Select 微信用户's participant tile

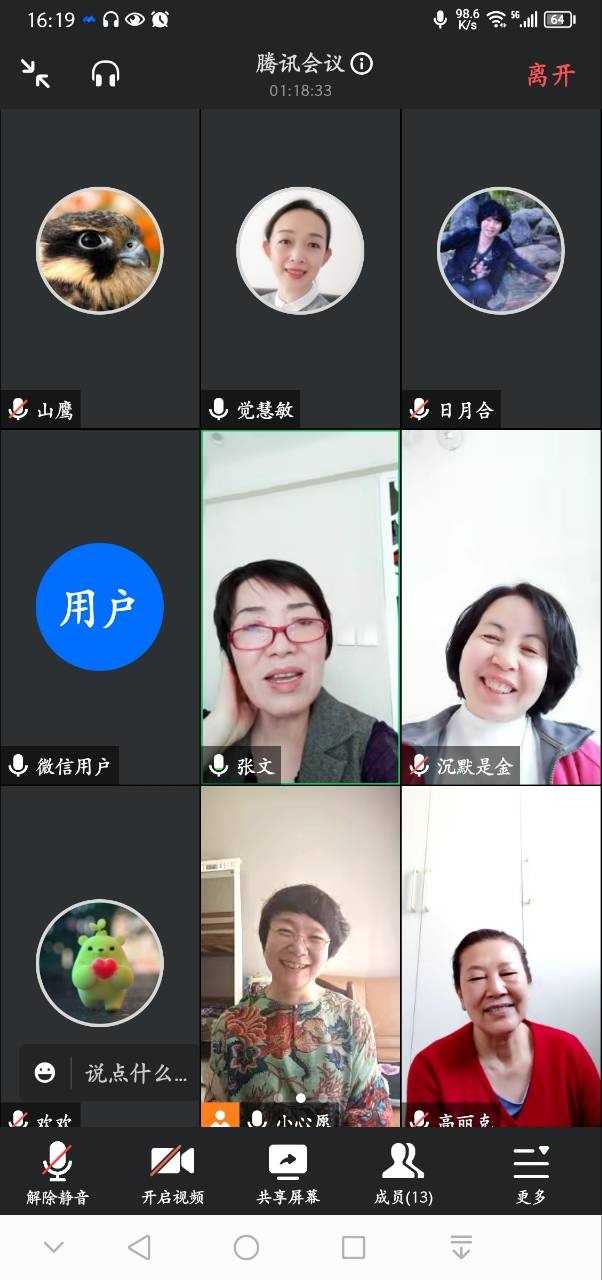tap(99, 606)
